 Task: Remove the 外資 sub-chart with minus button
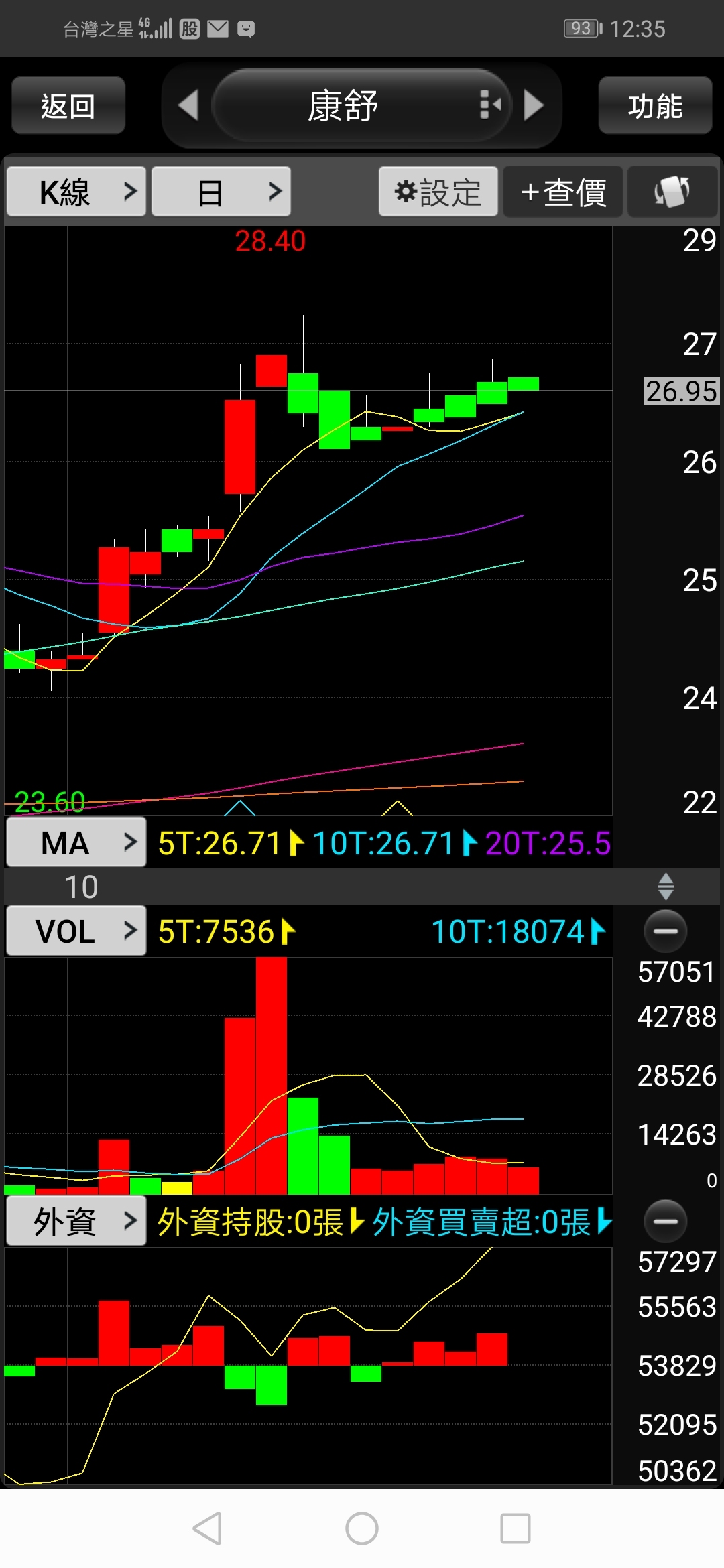[x=665, y=1222]
